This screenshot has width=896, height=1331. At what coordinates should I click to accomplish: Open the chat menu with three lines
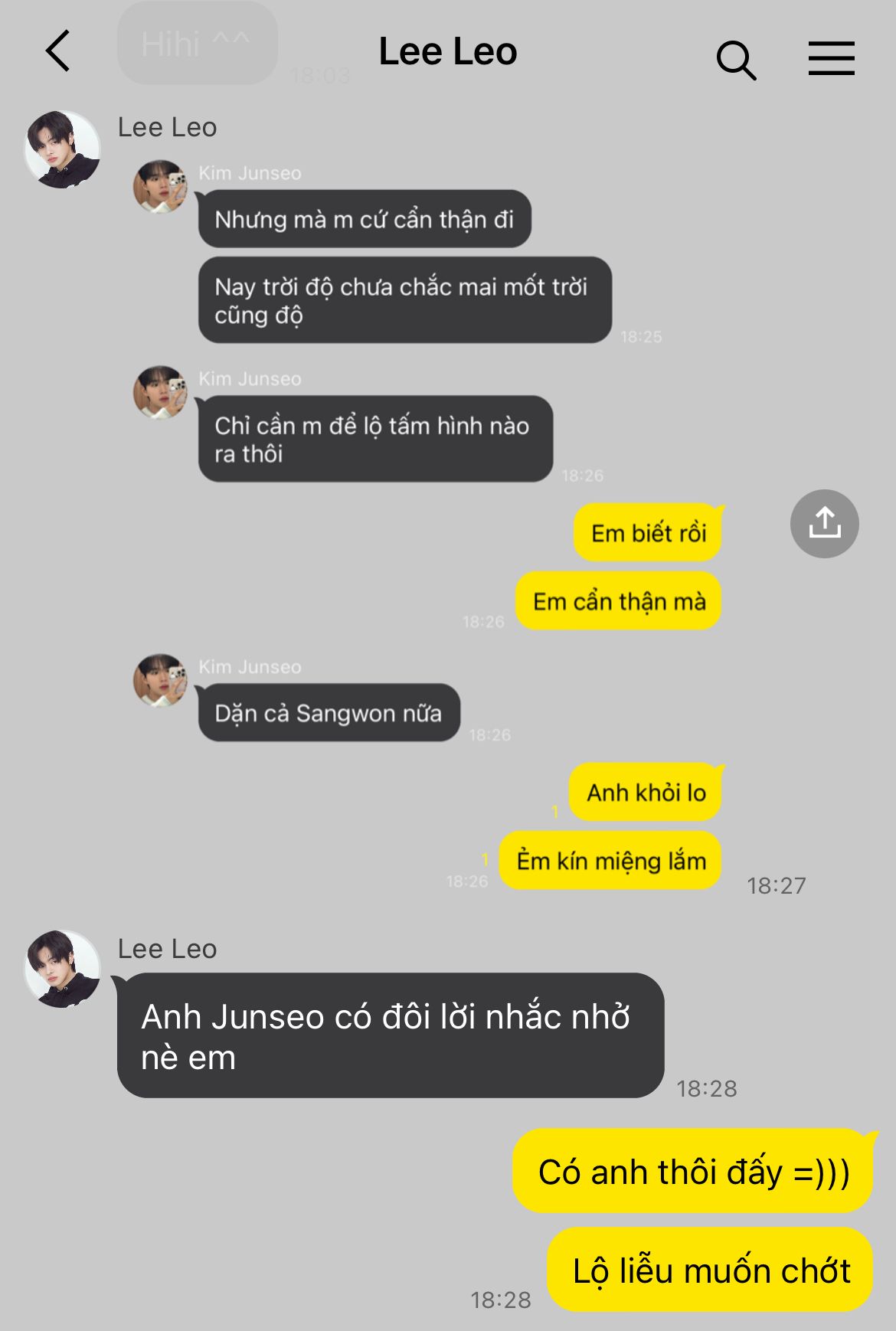click(x=831, y=59)
